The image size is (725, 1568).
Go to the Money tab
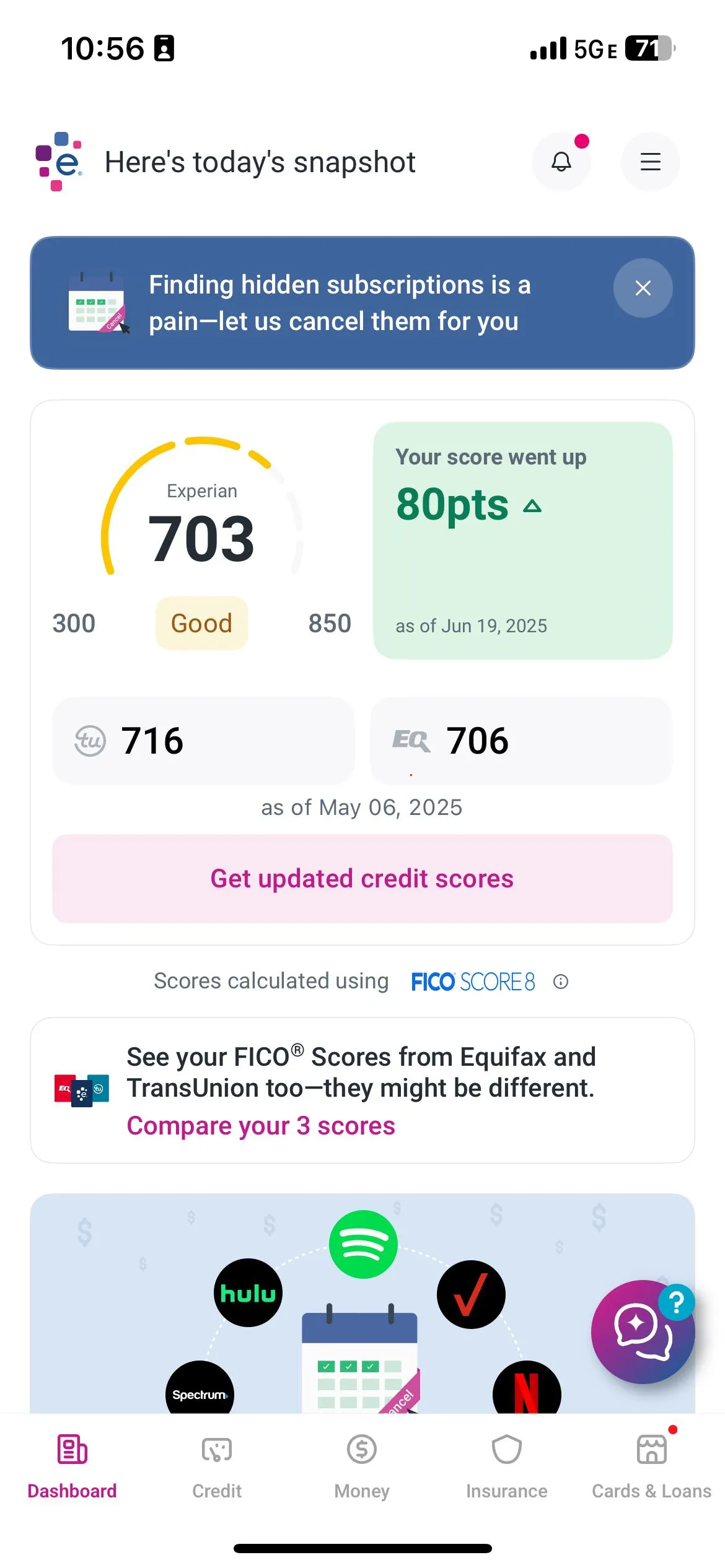[x=362, y=1463]
